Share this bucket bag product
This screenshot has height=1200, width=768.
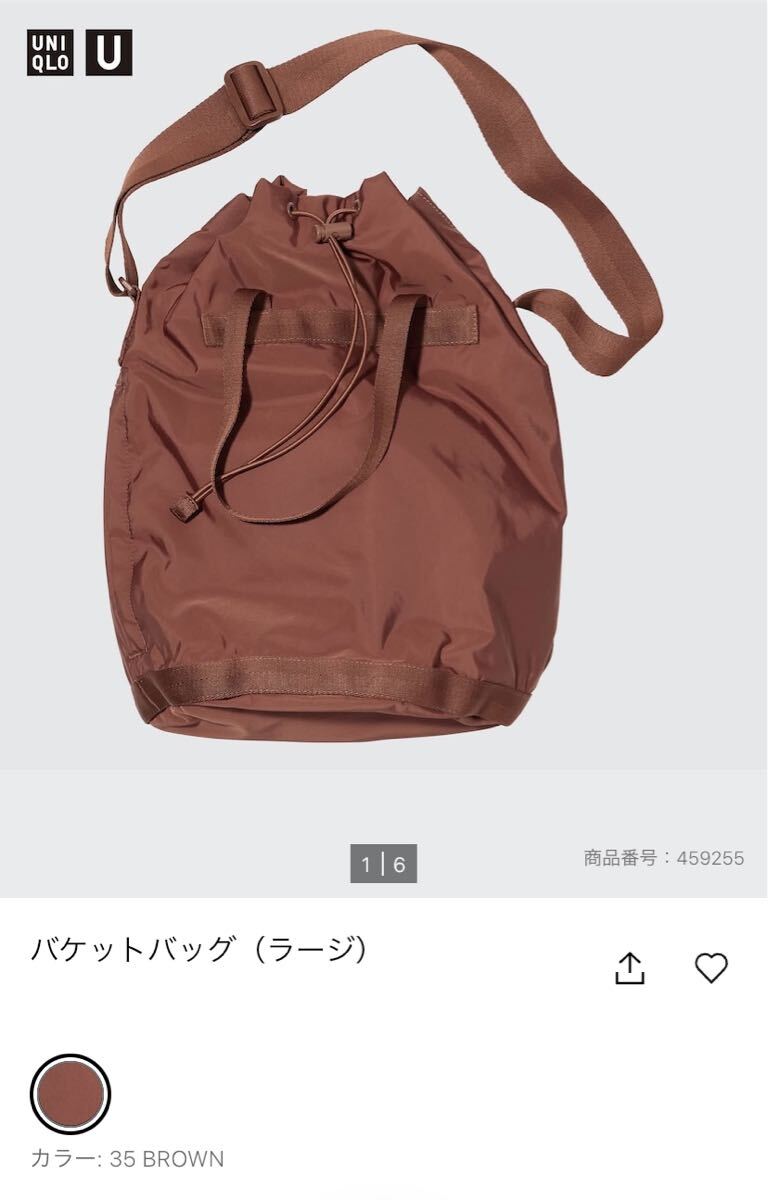[x=629, y=968]
